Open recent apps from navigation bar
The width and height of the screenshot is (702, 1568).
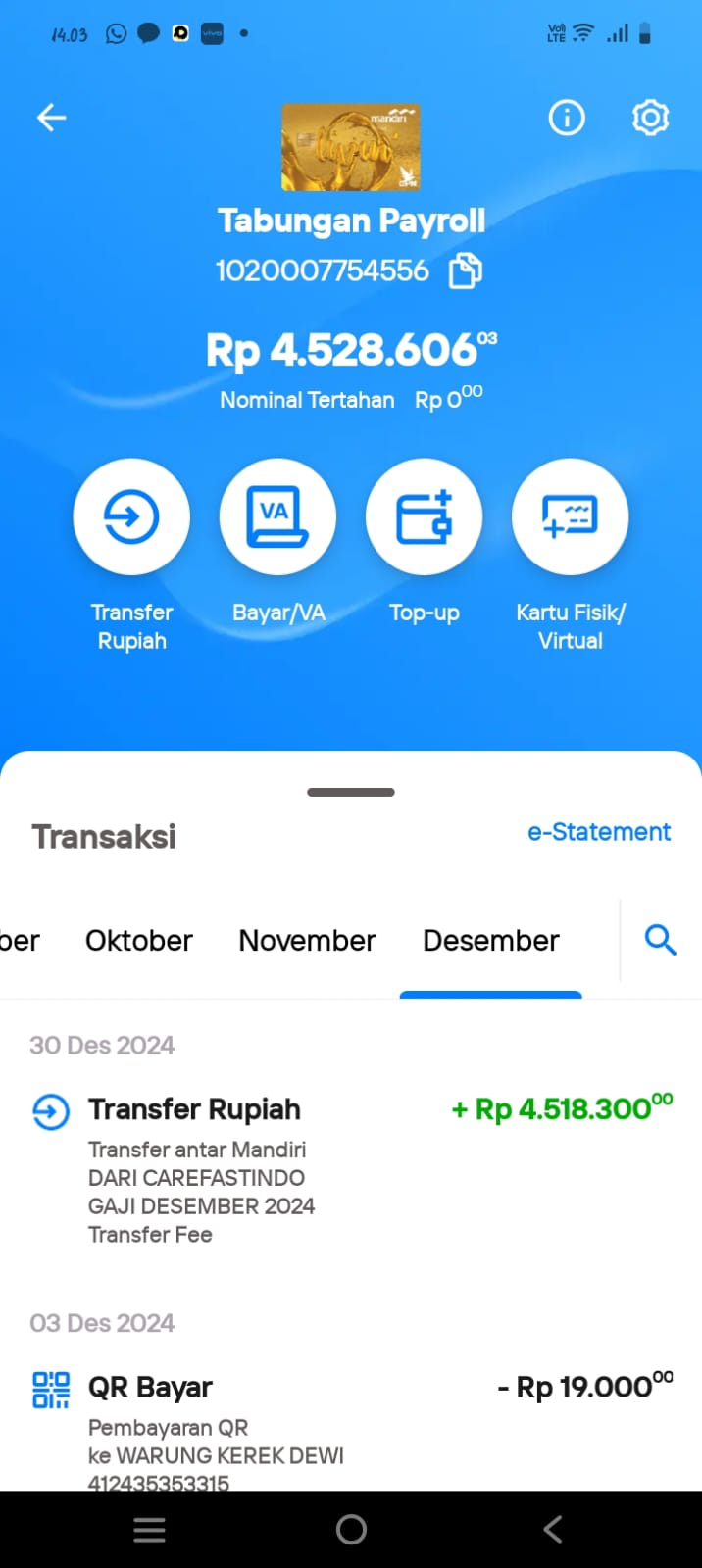point(149,1530)
